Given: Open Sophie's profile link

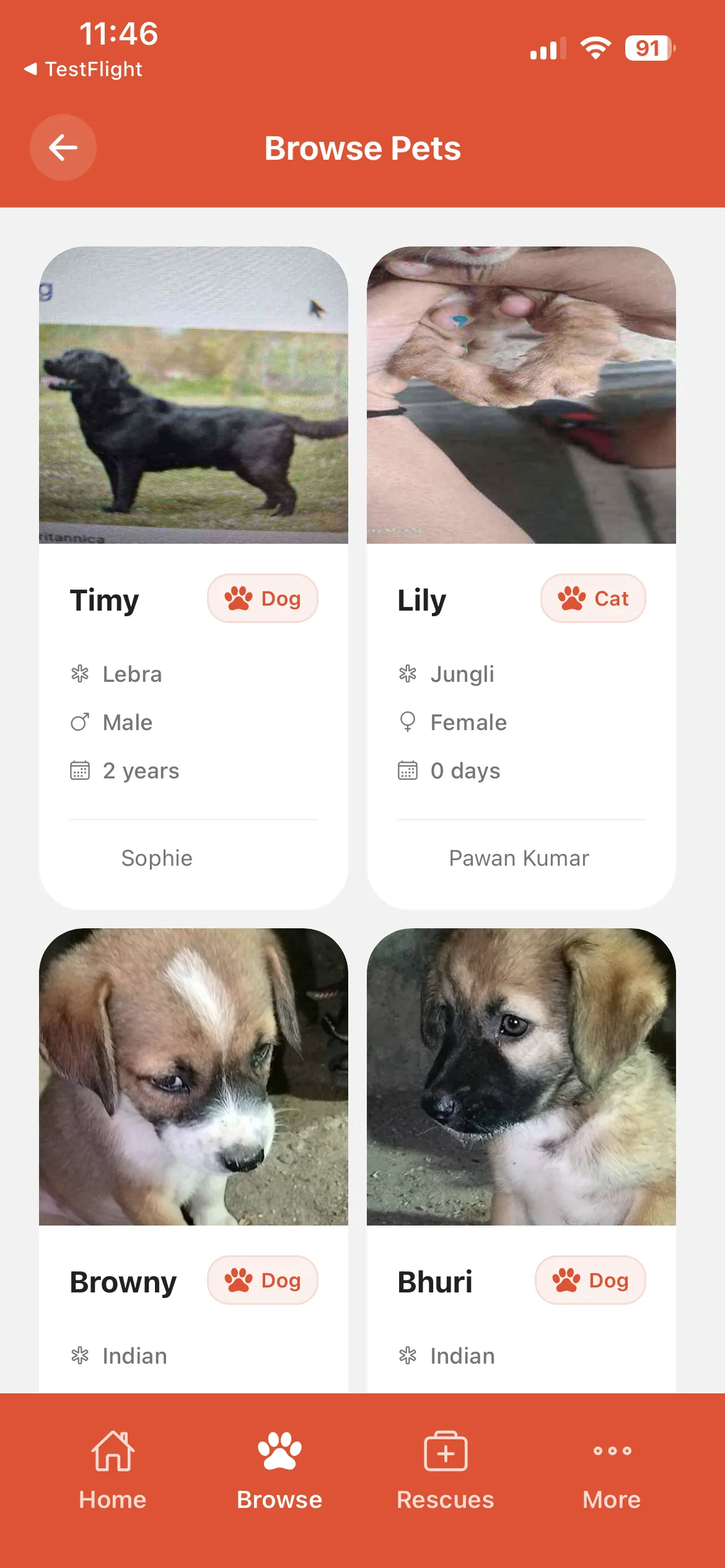Looking at the screenshot, I should pos(157,858).
